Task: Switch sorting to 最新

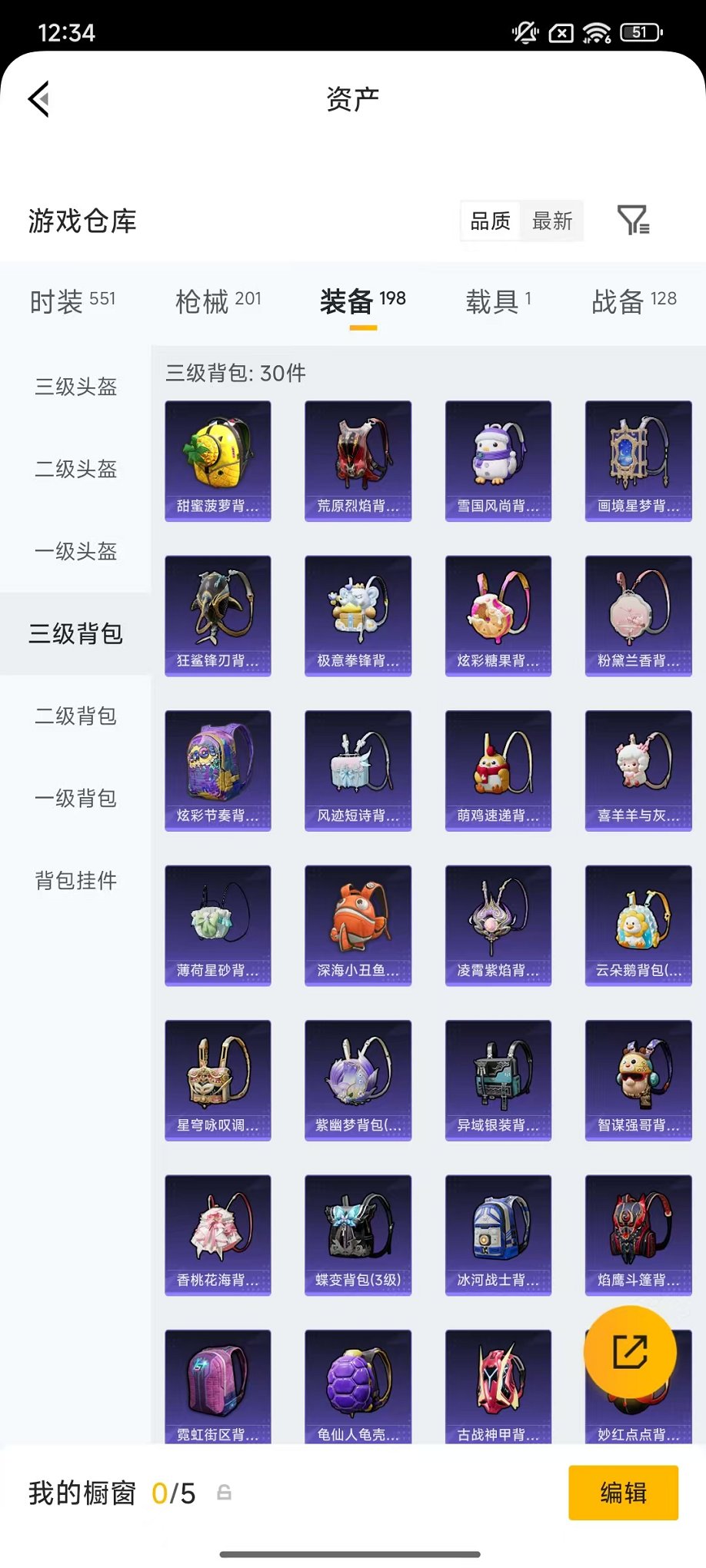Action: point(552,221)
